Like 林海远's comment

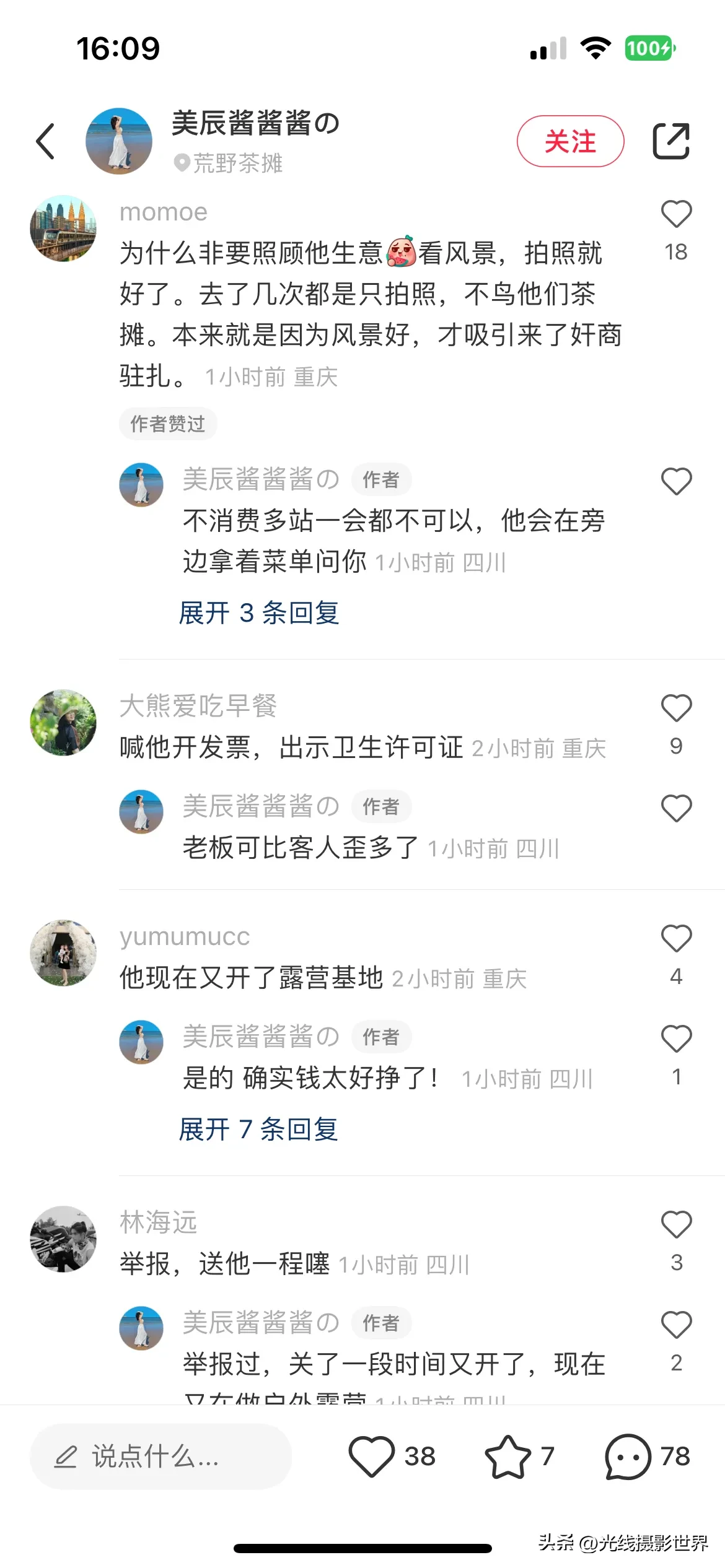pyautogui.click(x=676, y=1225)
